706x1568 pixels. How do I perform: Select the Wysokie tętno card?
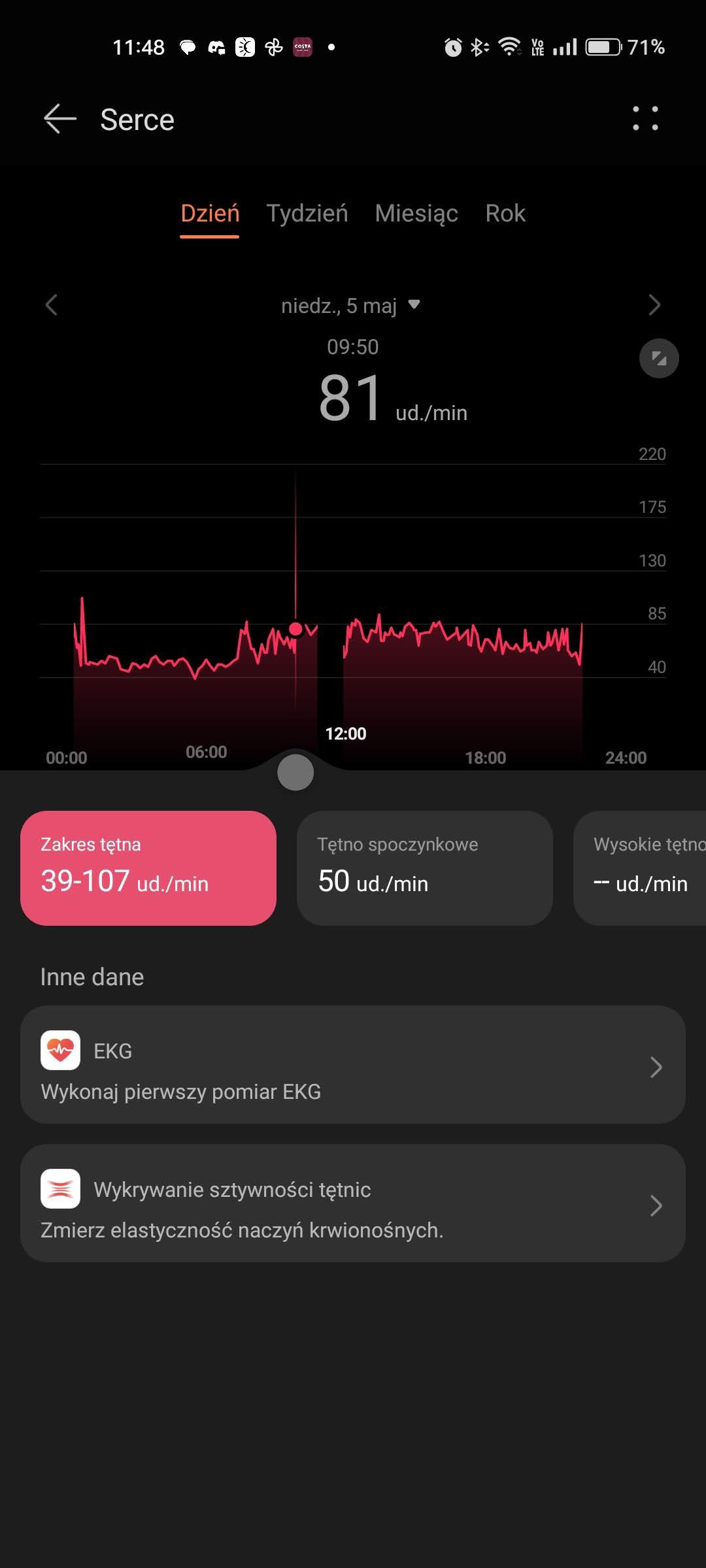pyautogui.click(x=640, y=868)
